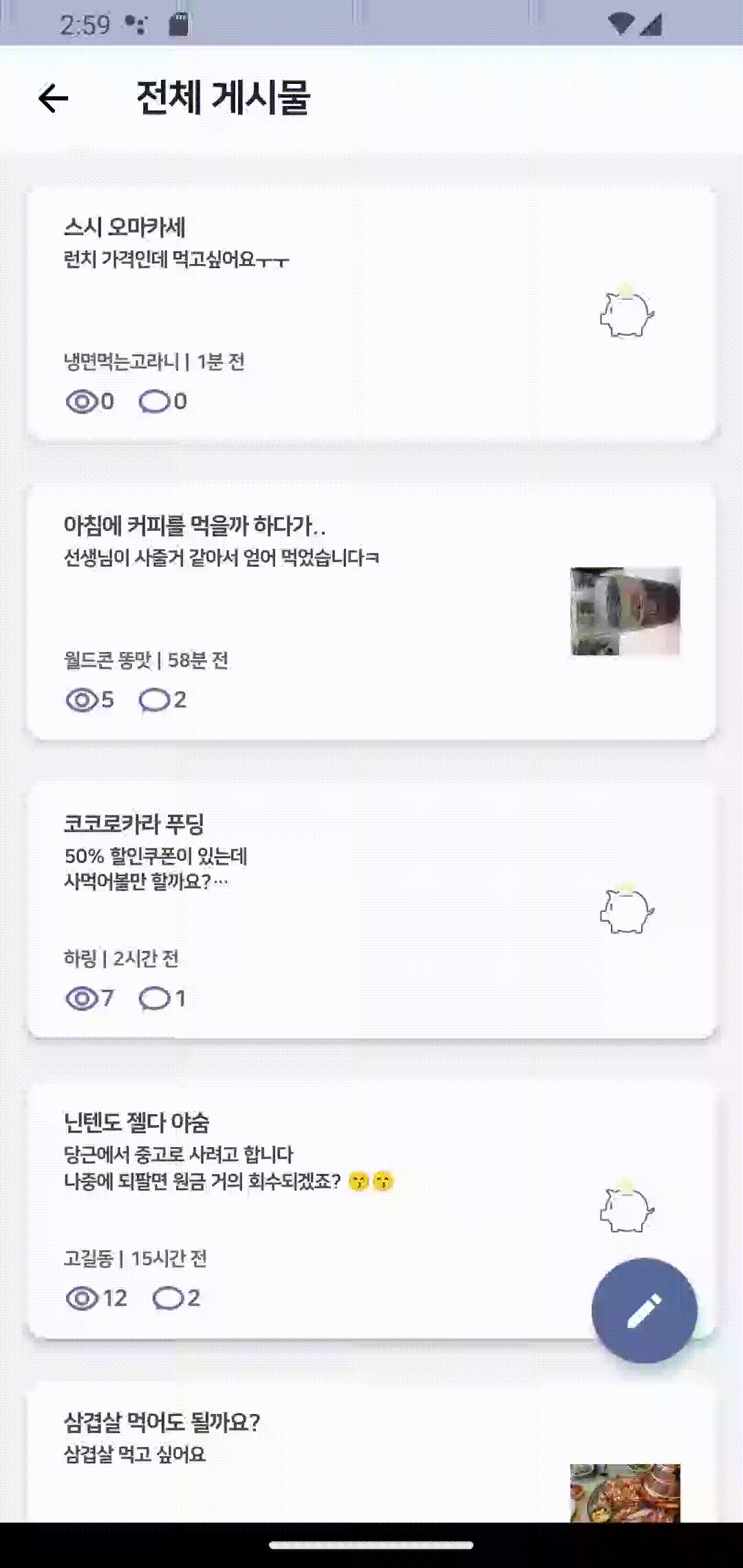Image resolution: width=743 pixels, height=1568 pixels.
Task: Open the 삼겹살 먹어도 될까요? post
Action: tap(371, 1451)
